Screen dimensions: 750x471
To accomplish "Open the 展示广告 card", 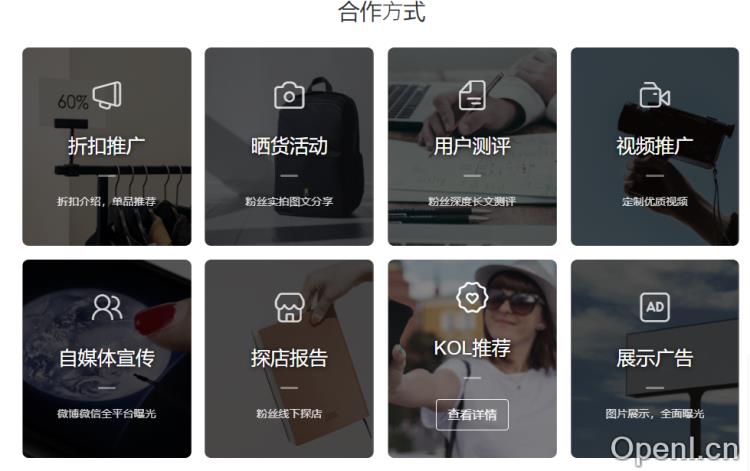I will pyautogui.click(x=654, y=358).
